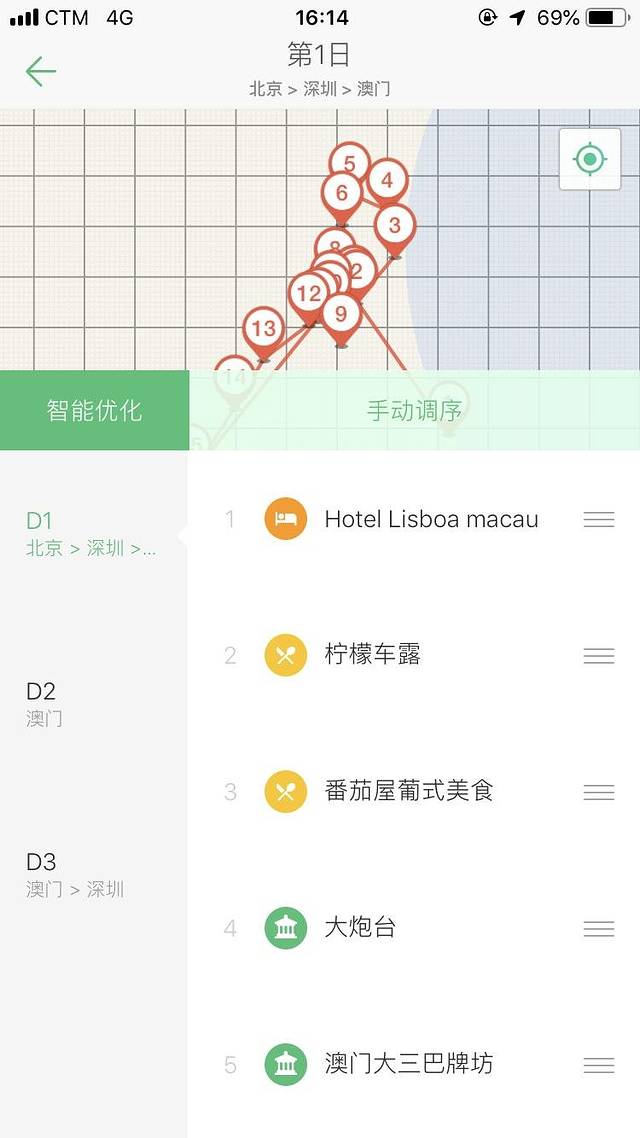Open the Hotel Lisboa macau stop

click(431, 519)
